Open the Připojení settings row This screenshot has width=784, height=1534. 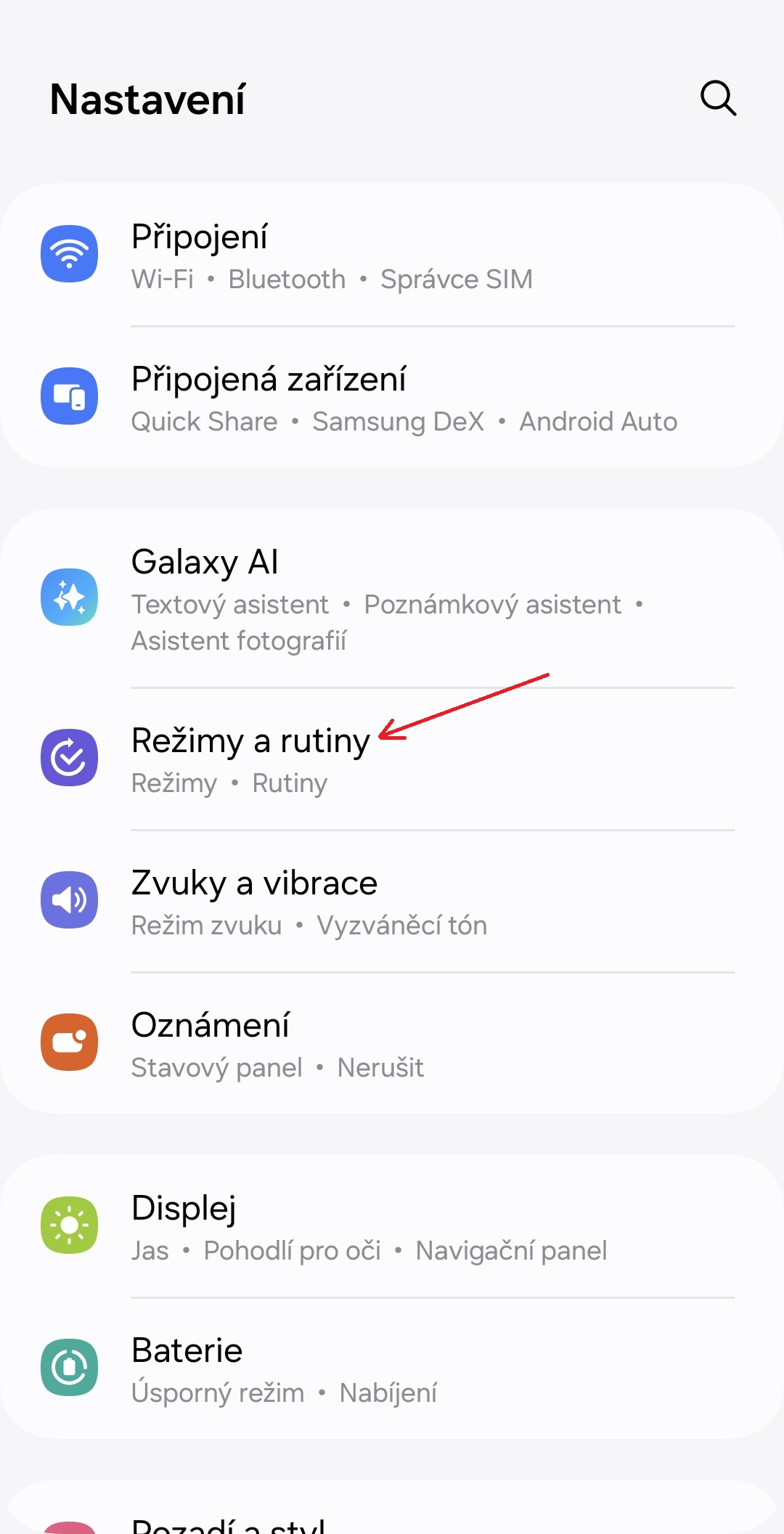coord(392,255)
